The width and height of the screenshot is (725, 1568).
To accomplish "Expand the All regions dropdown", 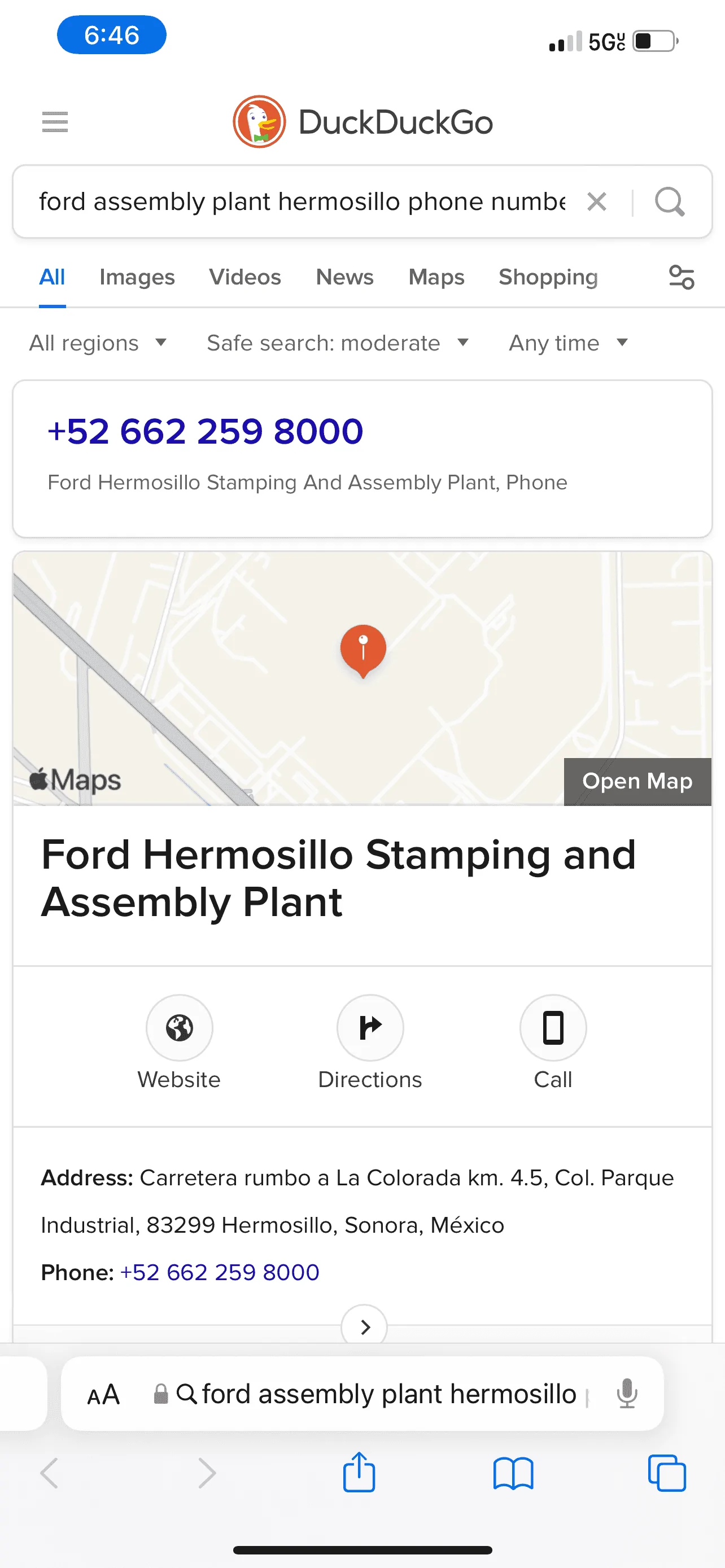I will tap(97, 343).
